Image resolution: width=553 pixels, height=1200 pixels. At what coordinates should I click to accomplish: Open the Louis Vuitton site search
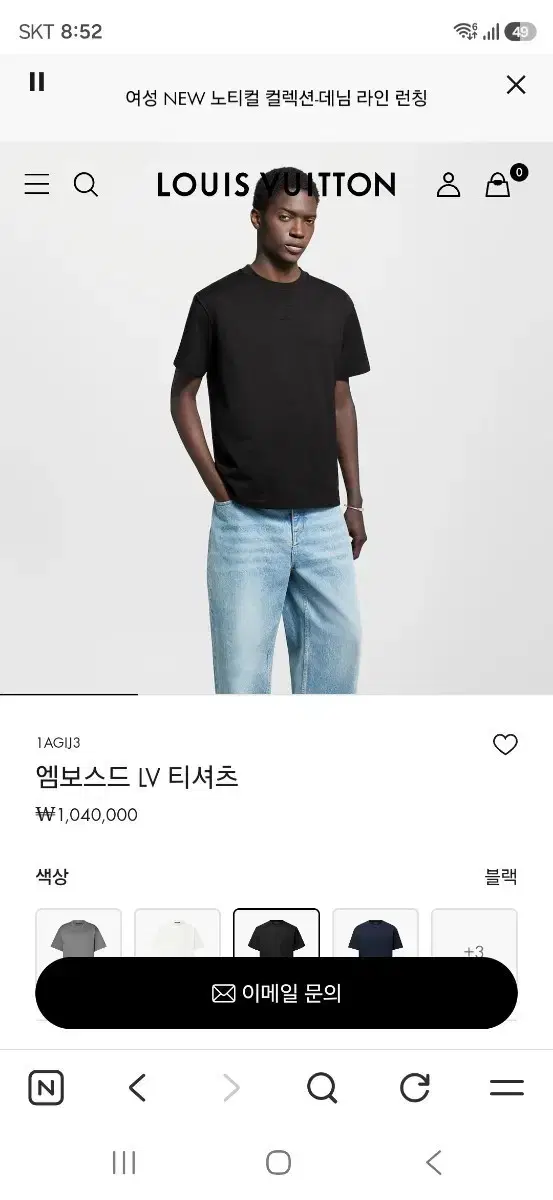[x=86, y=184]
